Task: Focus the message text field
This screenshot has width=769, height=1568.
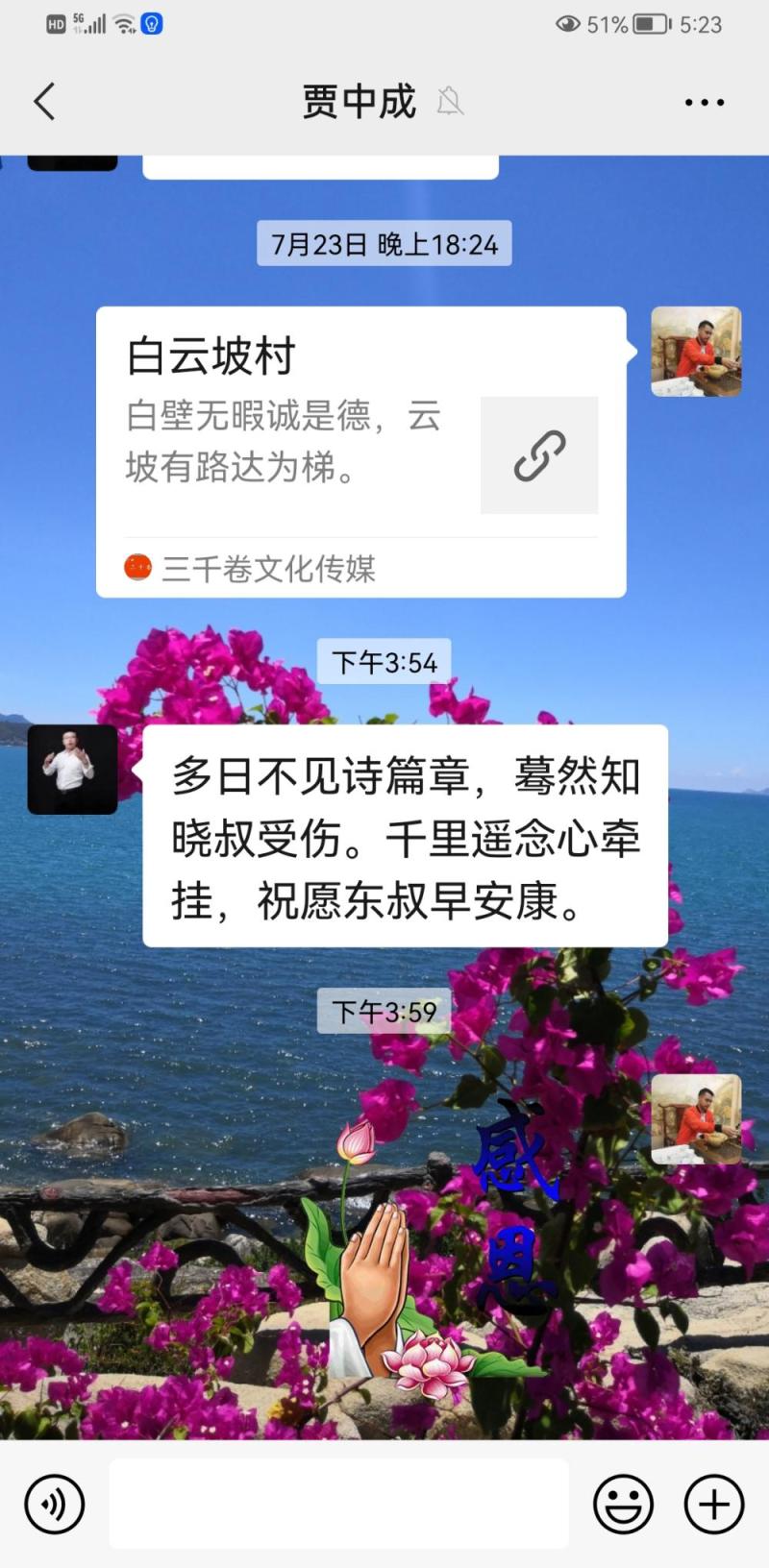Action: click(338, 1504)
